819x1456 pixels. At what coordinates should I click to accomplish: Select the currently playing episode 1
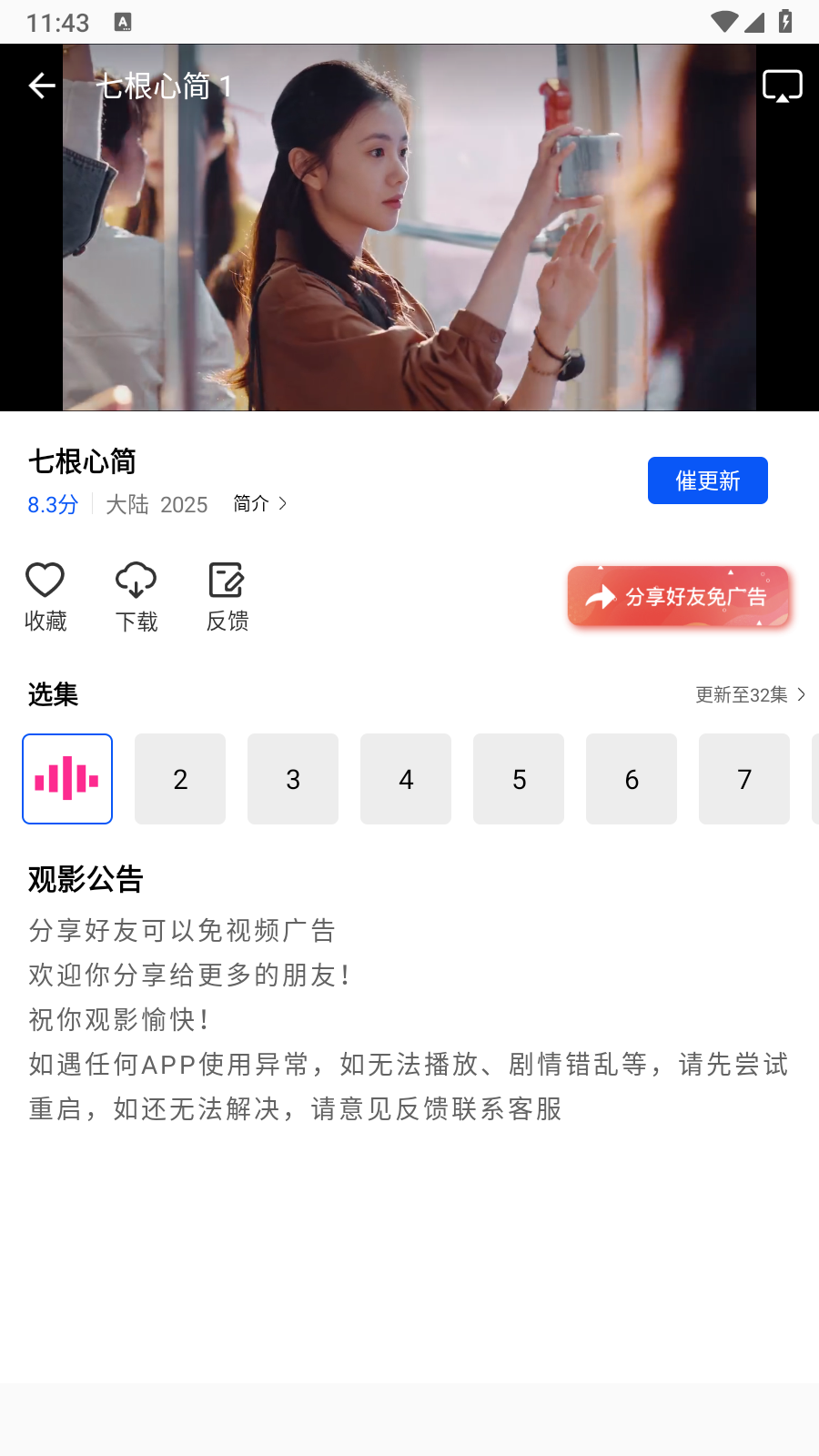[x=67, y=779]
